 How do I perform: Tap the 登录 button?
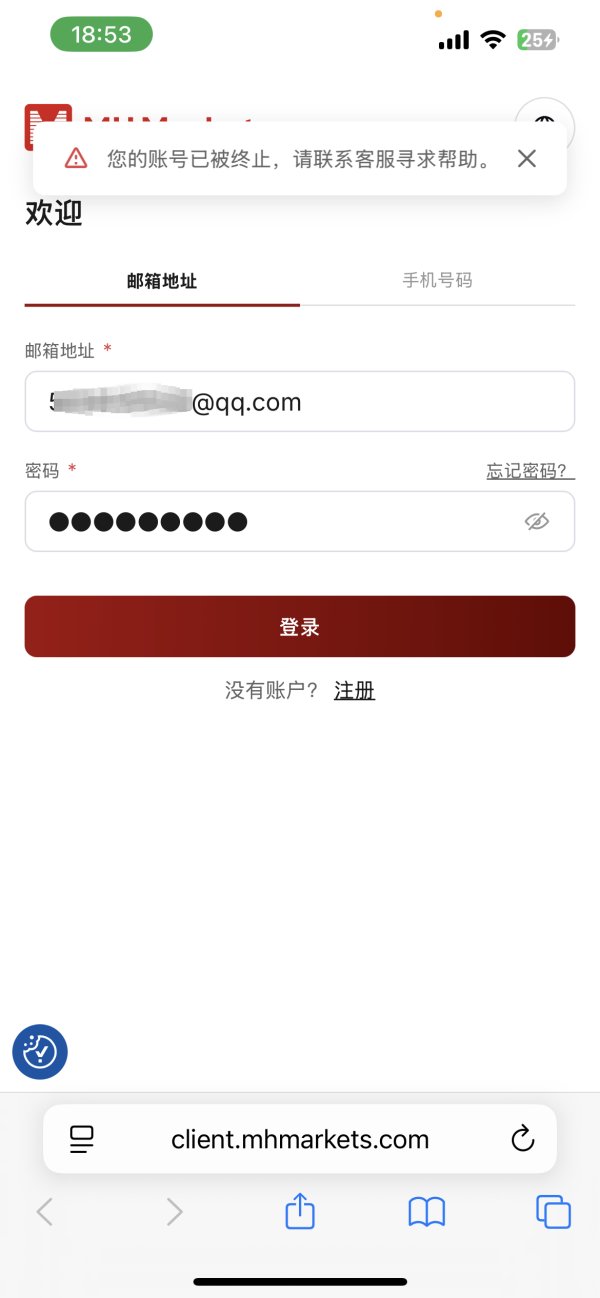[x=300, y=627]
